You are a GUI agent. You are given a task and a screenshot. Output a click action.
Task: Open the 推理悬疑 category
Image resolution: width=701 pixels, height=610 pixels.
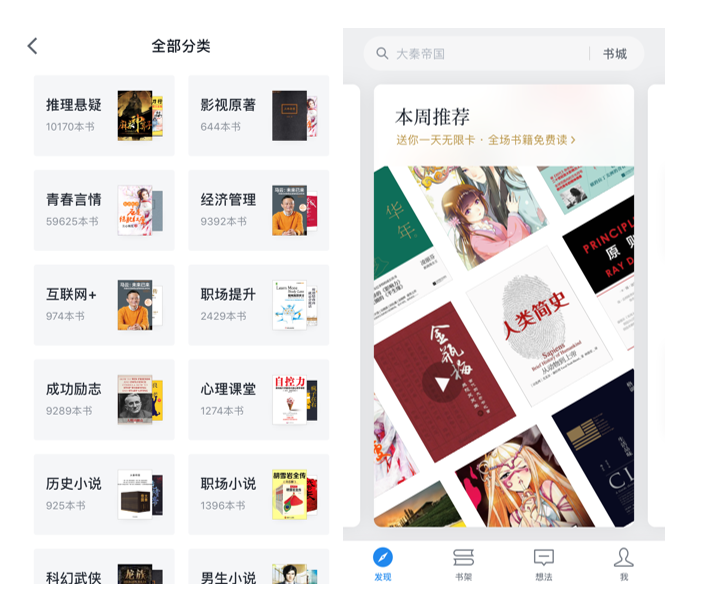point(104,115)
